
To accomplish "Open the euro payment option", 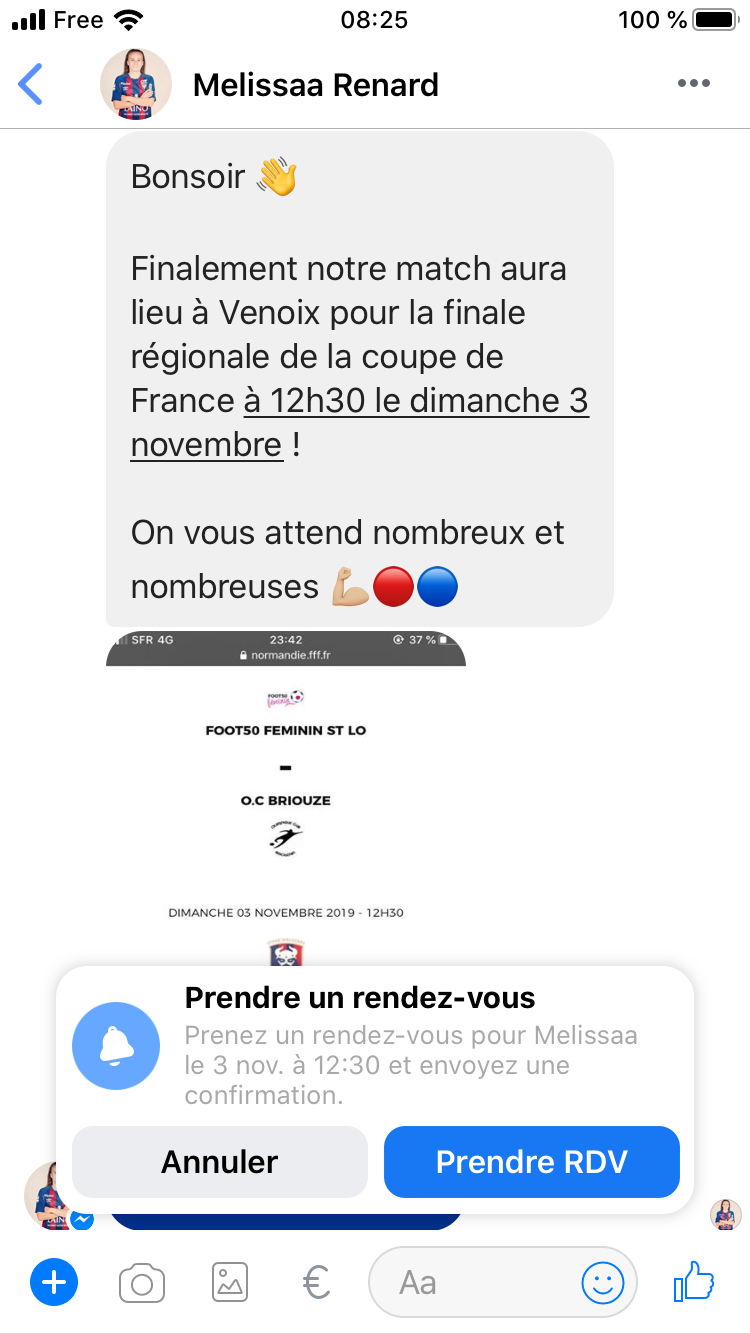I will coord(316,1282).
